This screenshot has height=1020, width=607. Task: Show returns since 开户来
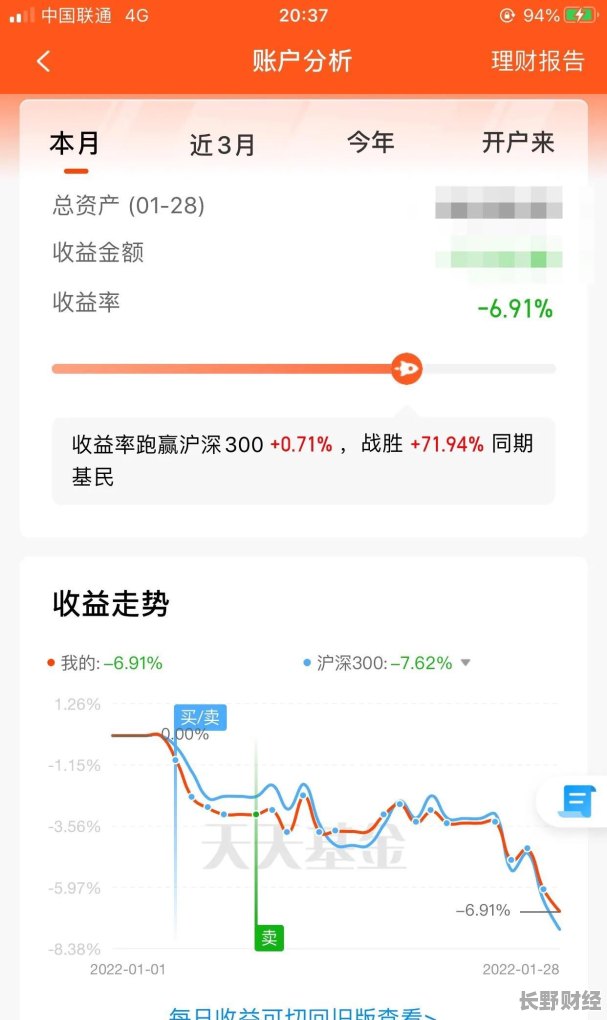coord(518,143)
